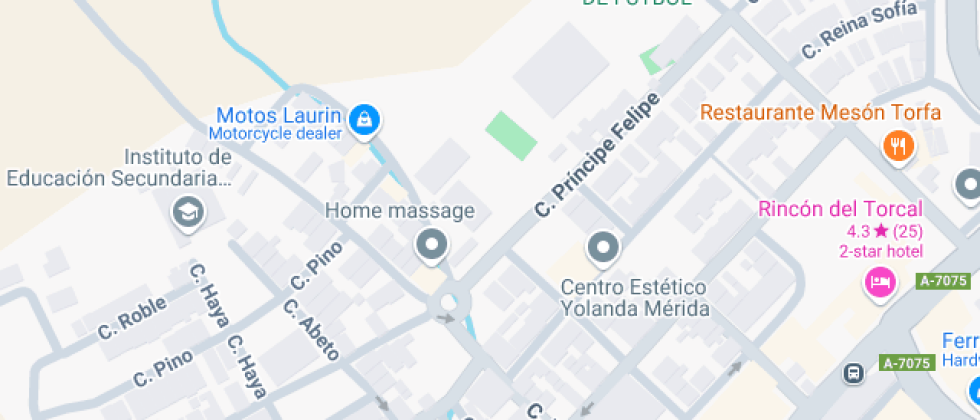Image resolution: width=980 pixels, height=420 pixels.
Task: Select the Instituto de Educación Secundaria marker
Action: click(187, 212)
